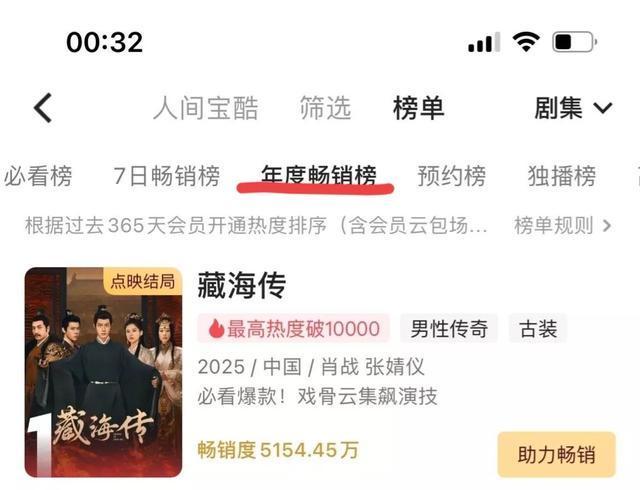Tap the 男性传奇 tag chip
The width and height of the screenshot is (640, 490).
pyautogui.click(x=451, y=328)
